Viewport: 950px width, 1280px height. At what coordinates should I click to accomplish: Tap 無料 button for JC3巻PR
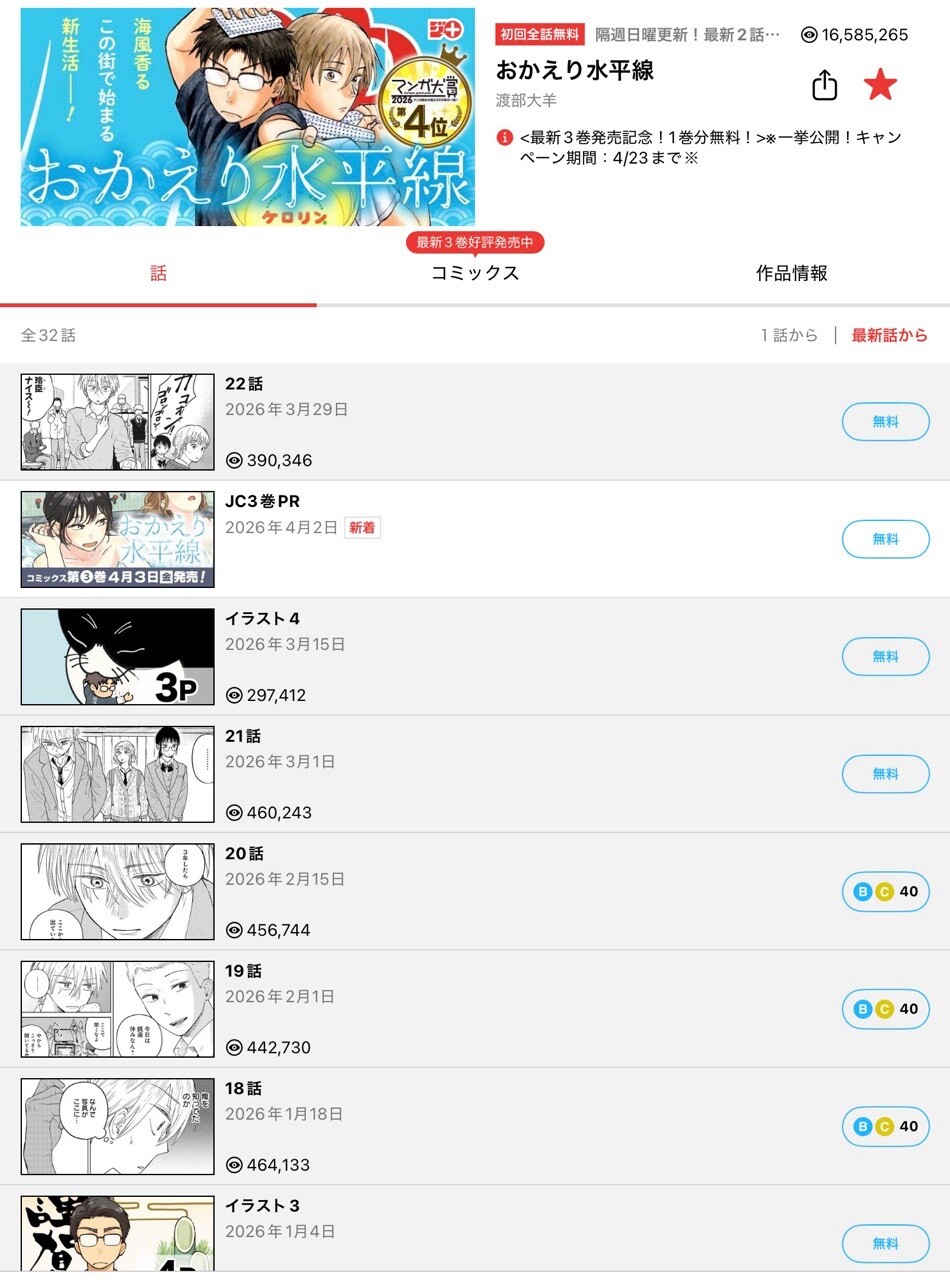[x=885, y=539]
